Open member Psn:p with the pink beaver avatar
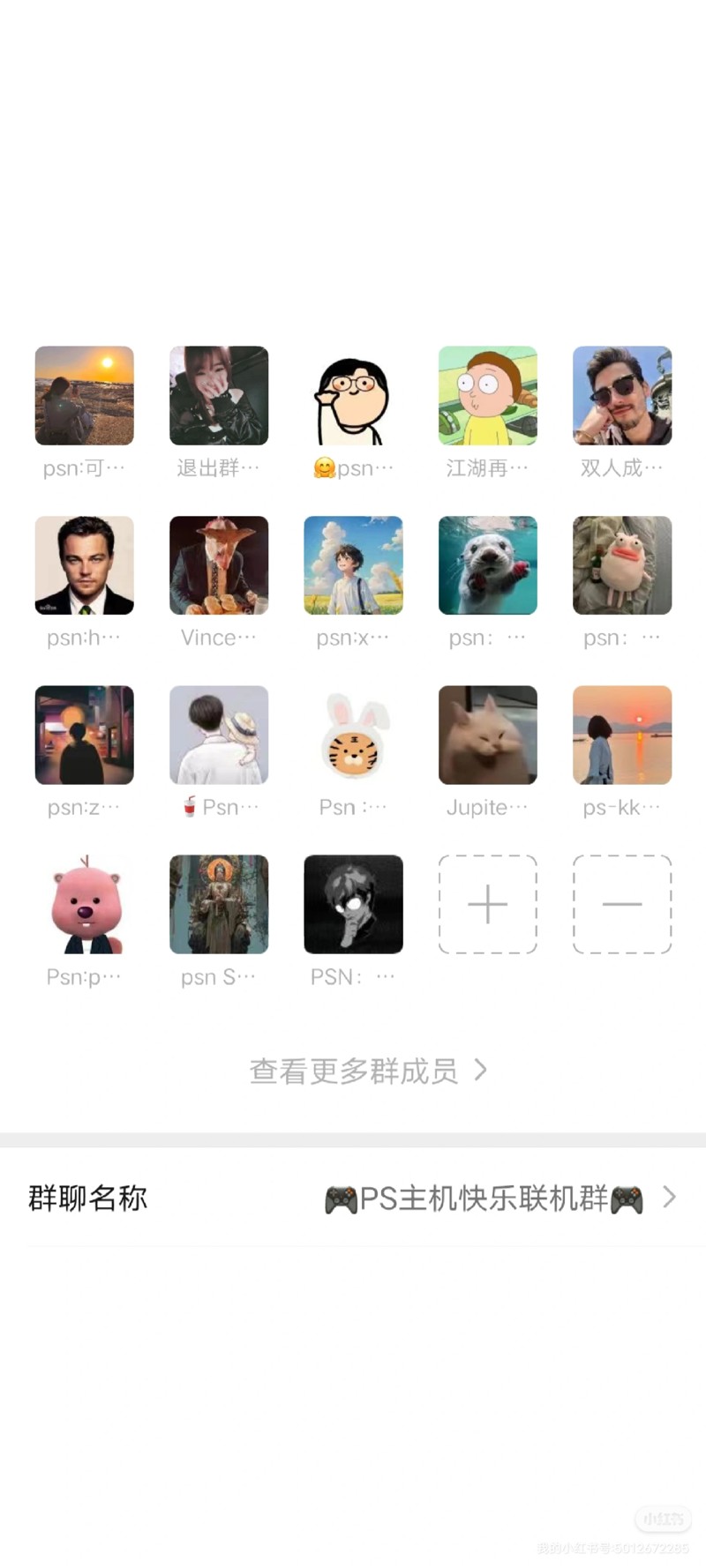Viewport: 706px width, 1568px height. 84,904
